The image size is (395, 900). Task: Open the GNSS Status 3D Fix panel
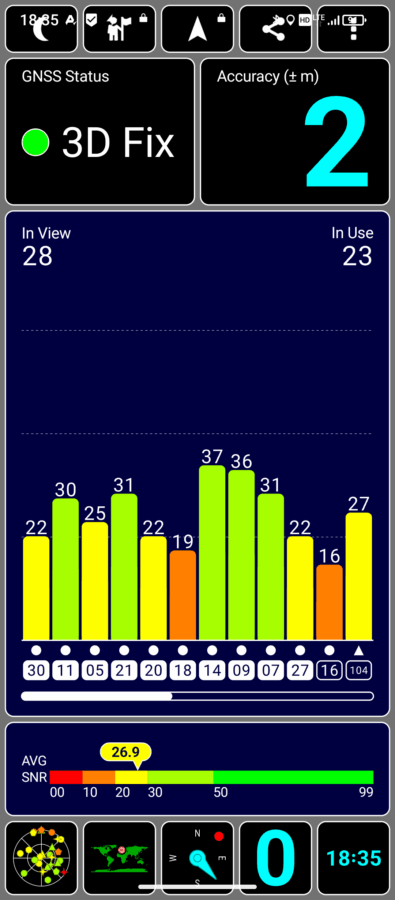click(99, 131)
